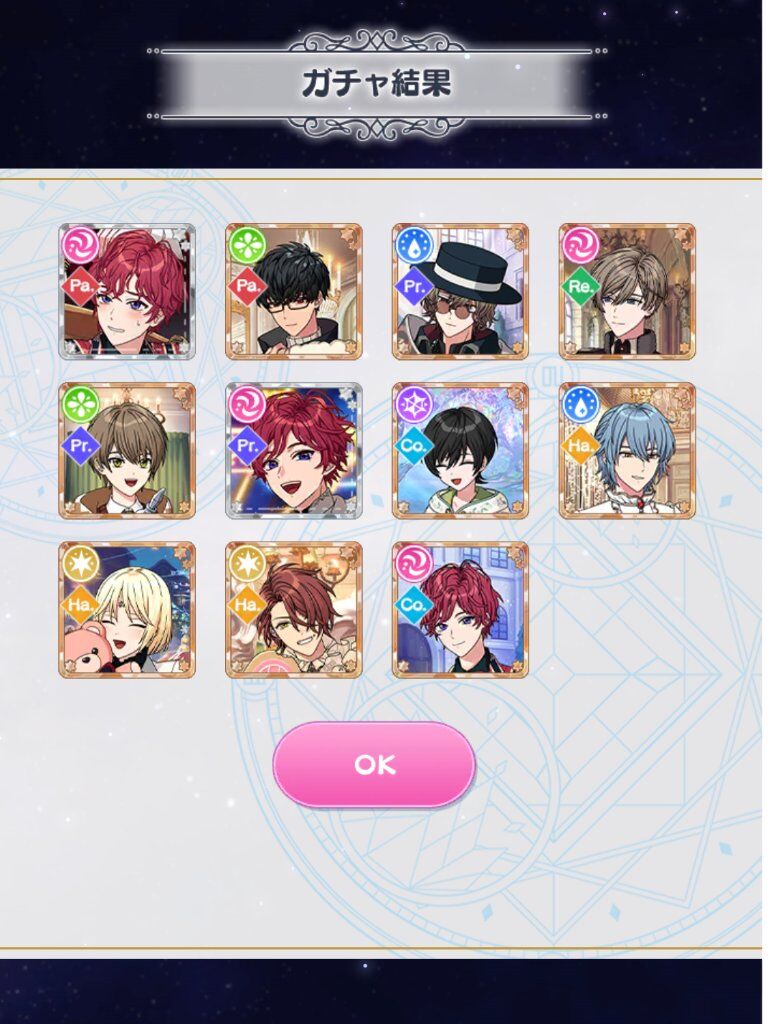Open the gray-brown haired Re. card
The height and width of the screenshot is (1024, 774).
(627, 291)
